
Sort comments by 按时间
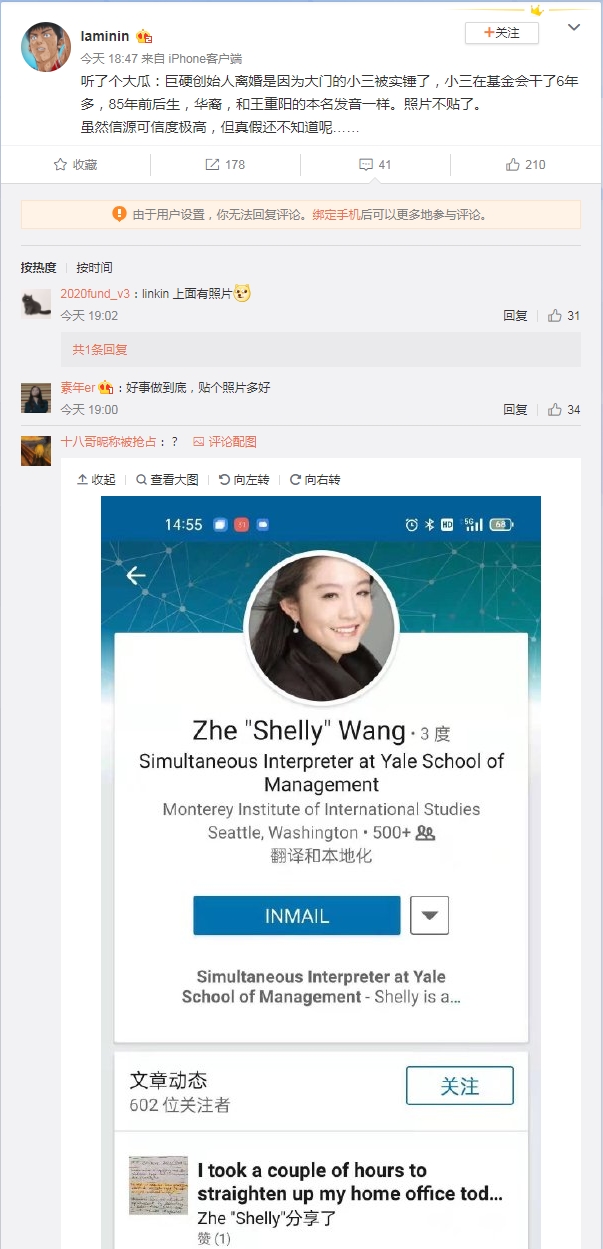point(95,267)
